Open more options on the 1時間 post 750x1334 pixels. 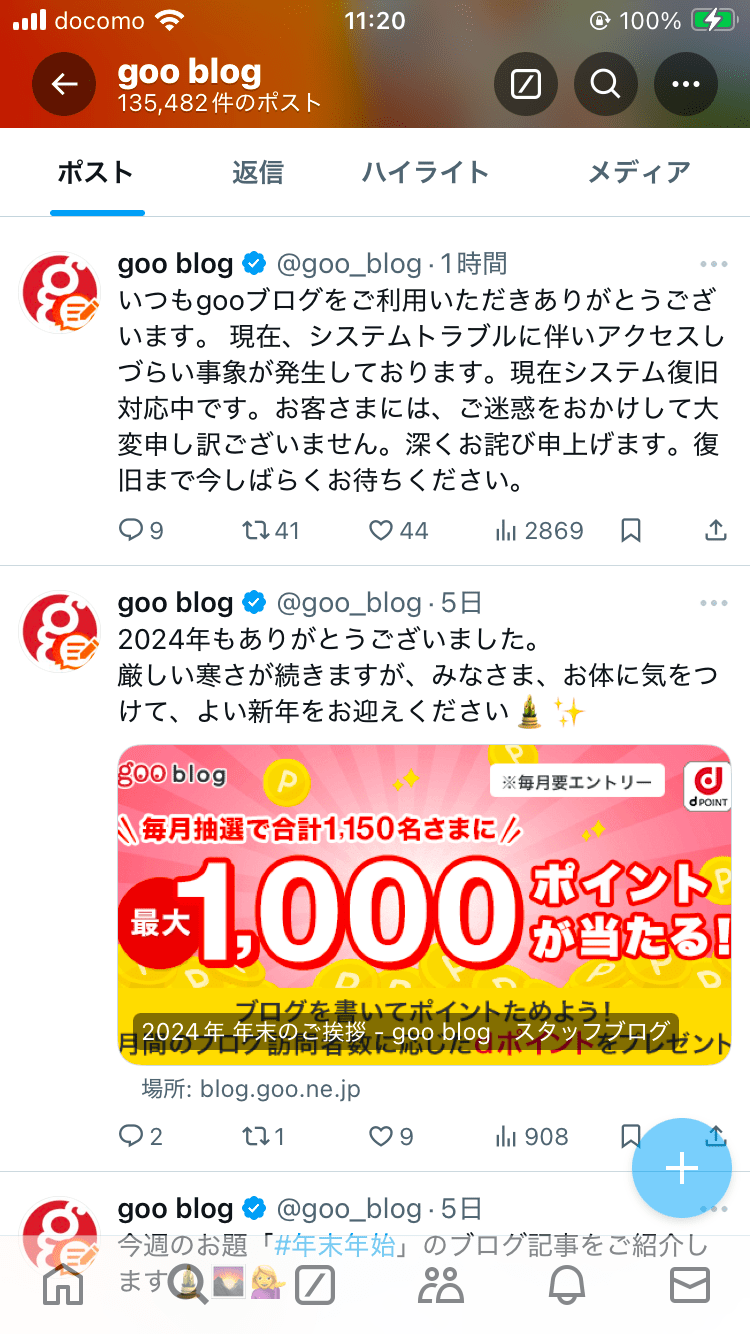pyautogui.click(x=713, y=264)
